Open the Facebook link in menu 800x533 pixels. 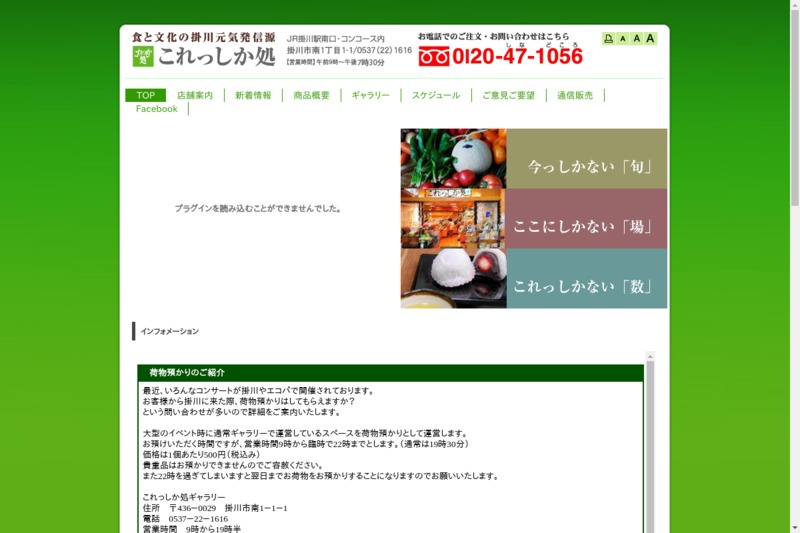(x=156, y=109)
